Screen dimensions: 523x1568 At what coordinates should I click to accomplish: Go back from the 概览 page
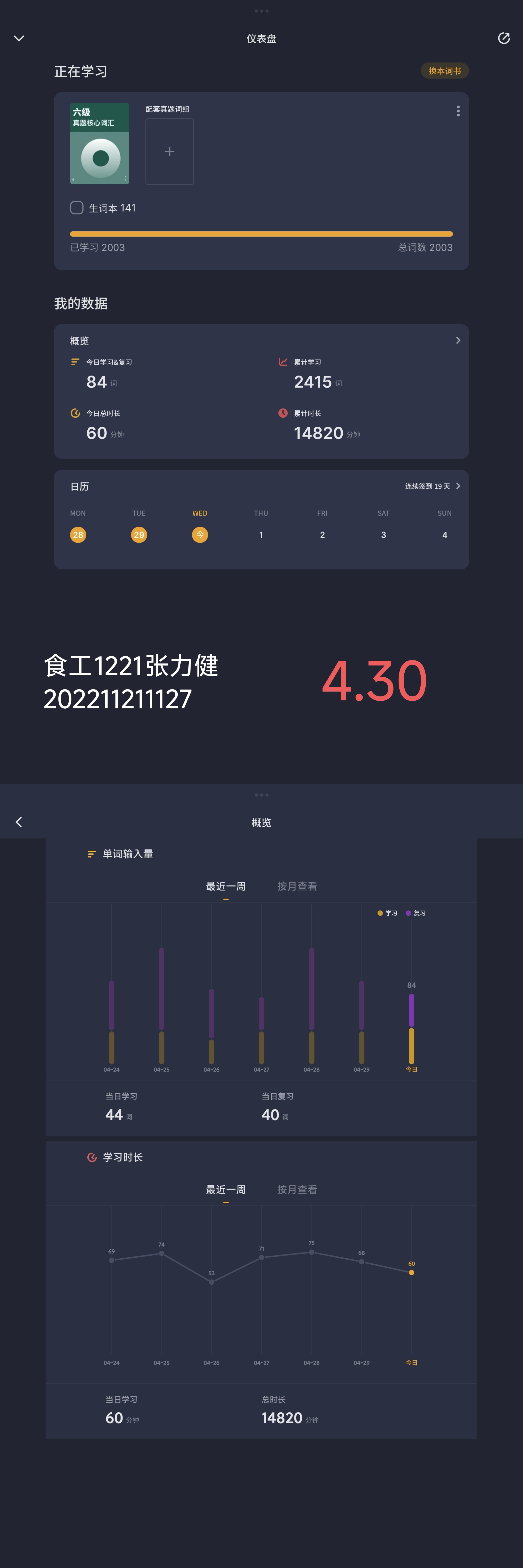19,822
